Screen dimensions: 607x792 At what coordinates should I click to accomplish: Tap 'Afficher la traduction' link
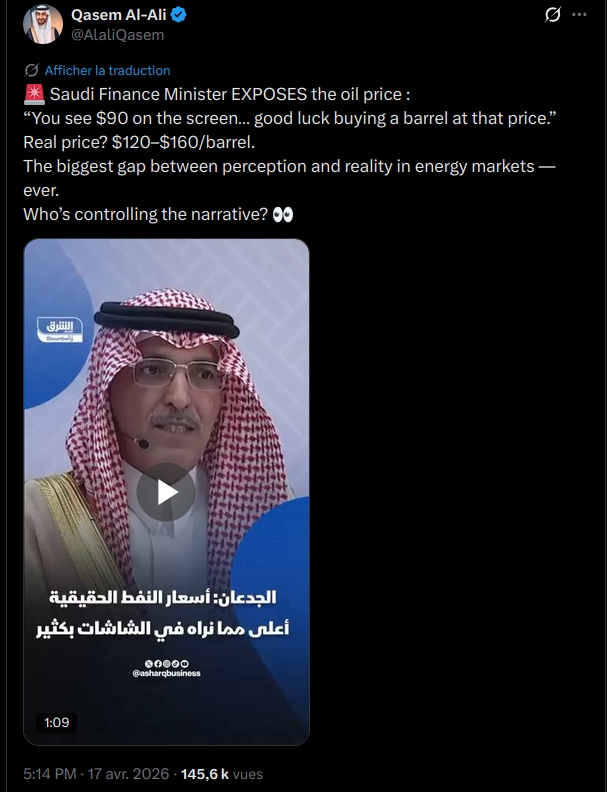[107, 70]
